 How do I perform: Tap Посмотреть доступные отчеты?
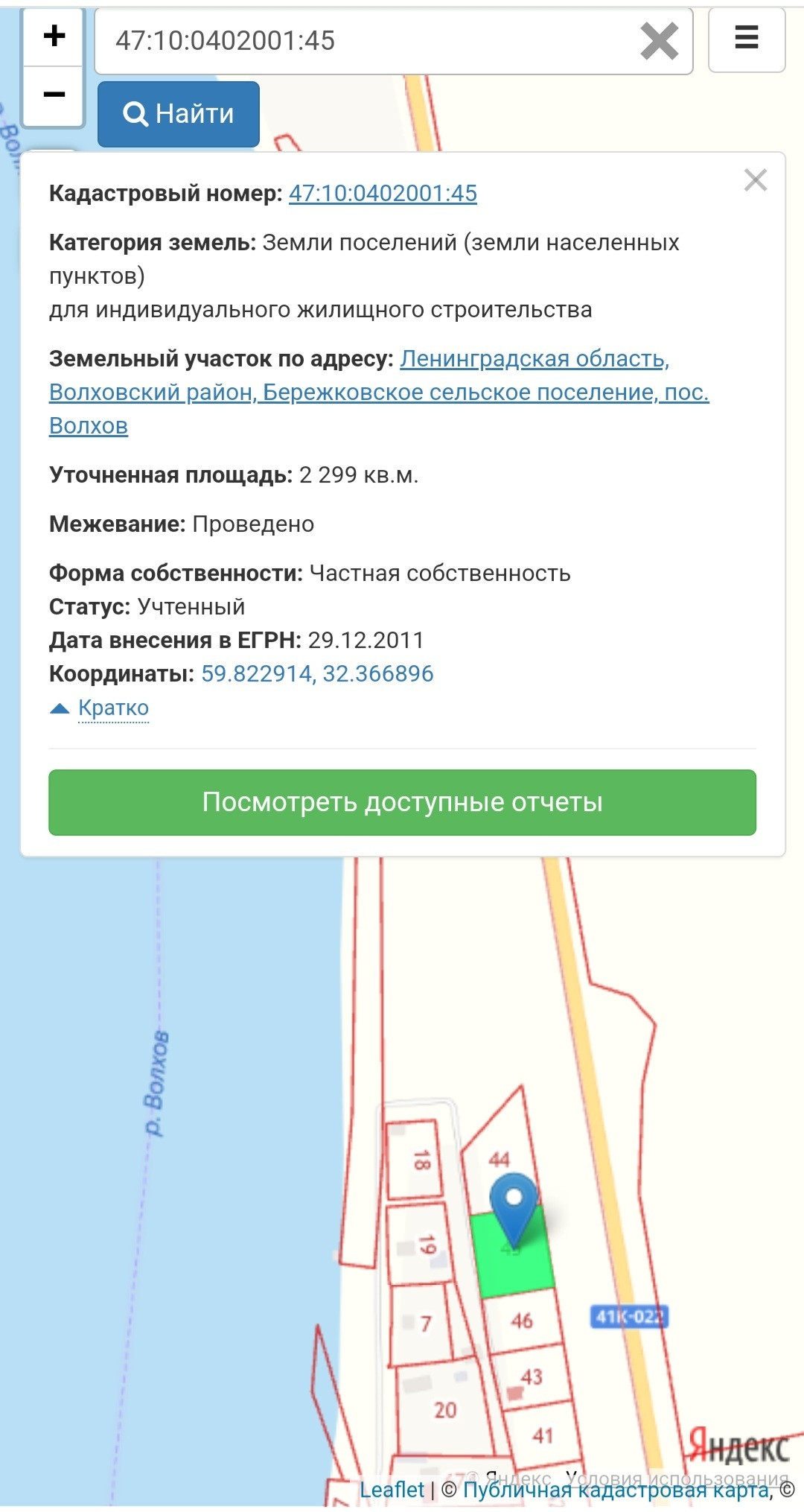(x=402, y=802)
